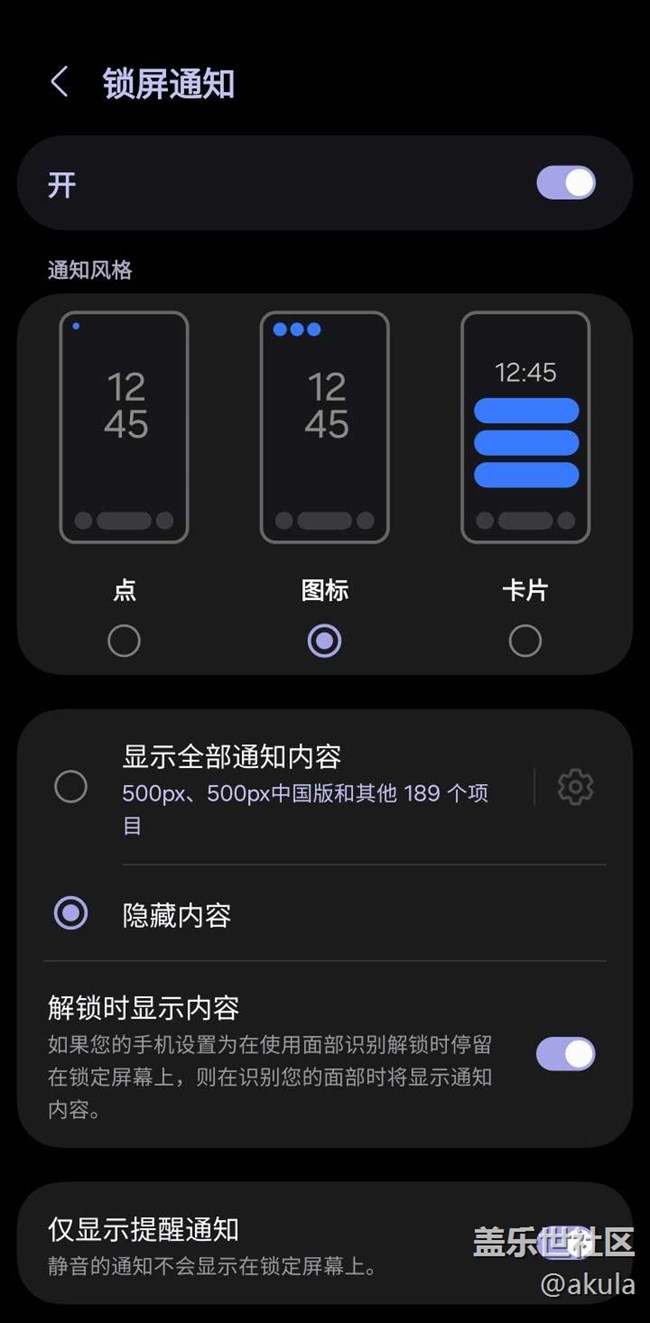Choose the 图标 notification style
Image resolution: width=650 pixels, height=1323 pixels.
(x=324, y=640)
